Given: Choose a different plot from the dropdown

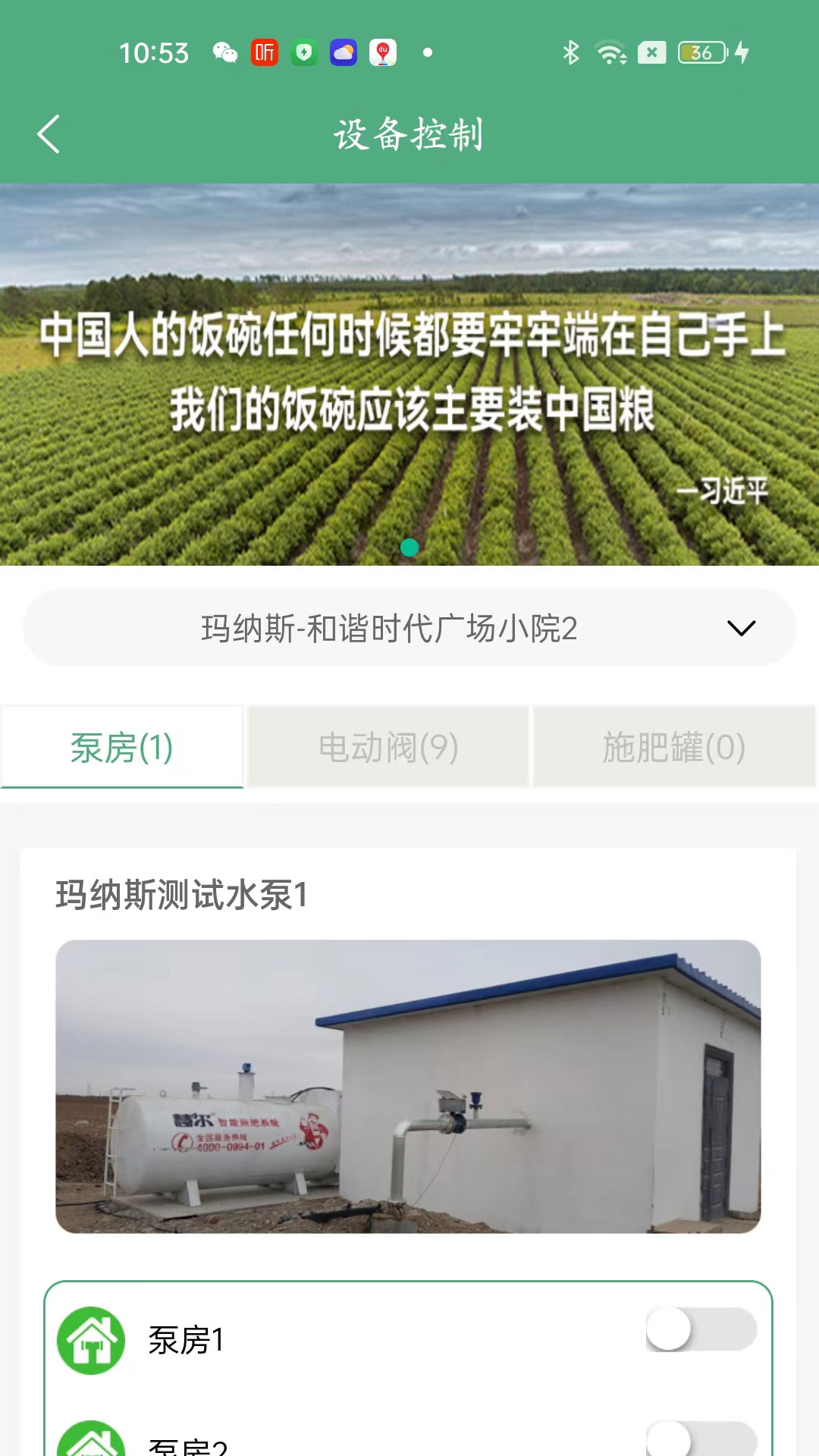Looking at the screenshot, I should click(x=409, y=627).
